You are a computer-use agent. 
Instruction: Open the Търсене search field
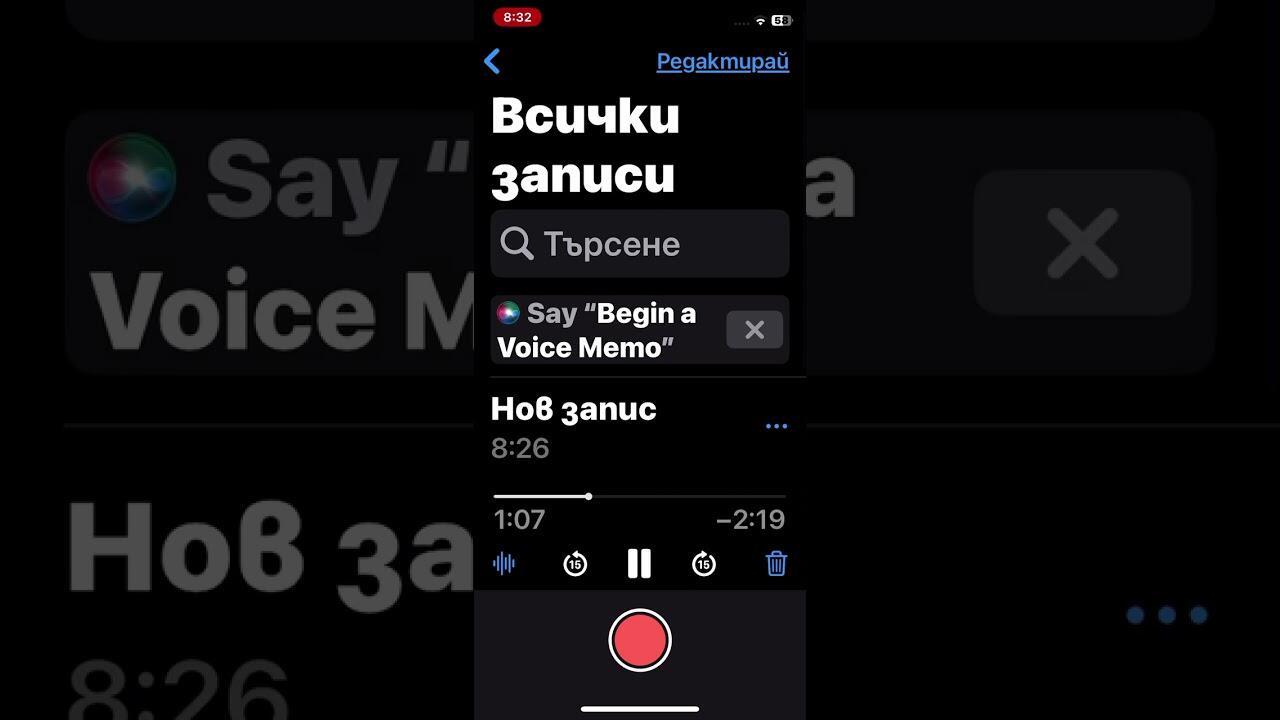[x=639, y=244]
